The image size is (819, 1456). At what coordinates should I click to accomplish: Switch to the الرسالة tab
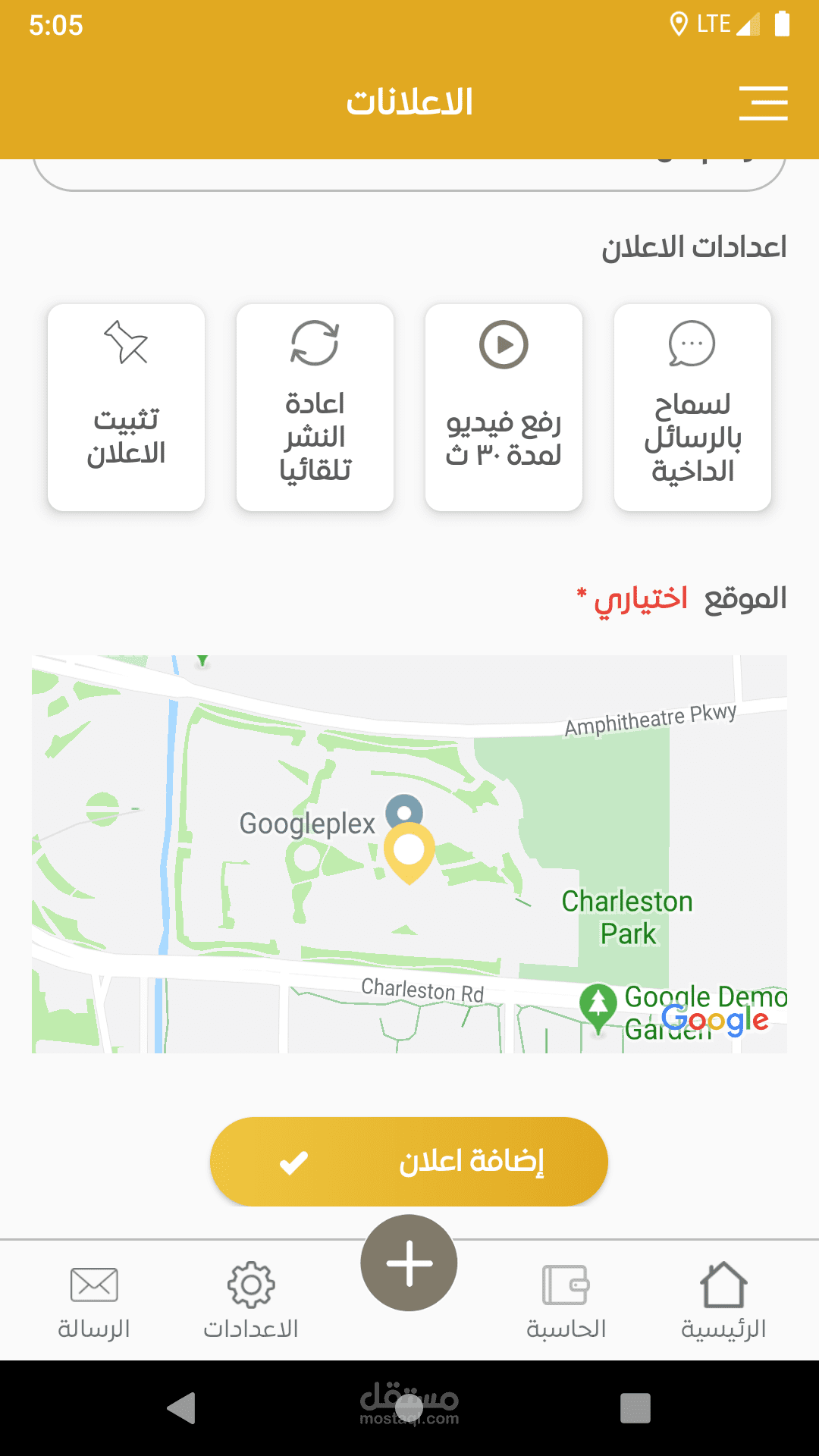(94, 1301)
